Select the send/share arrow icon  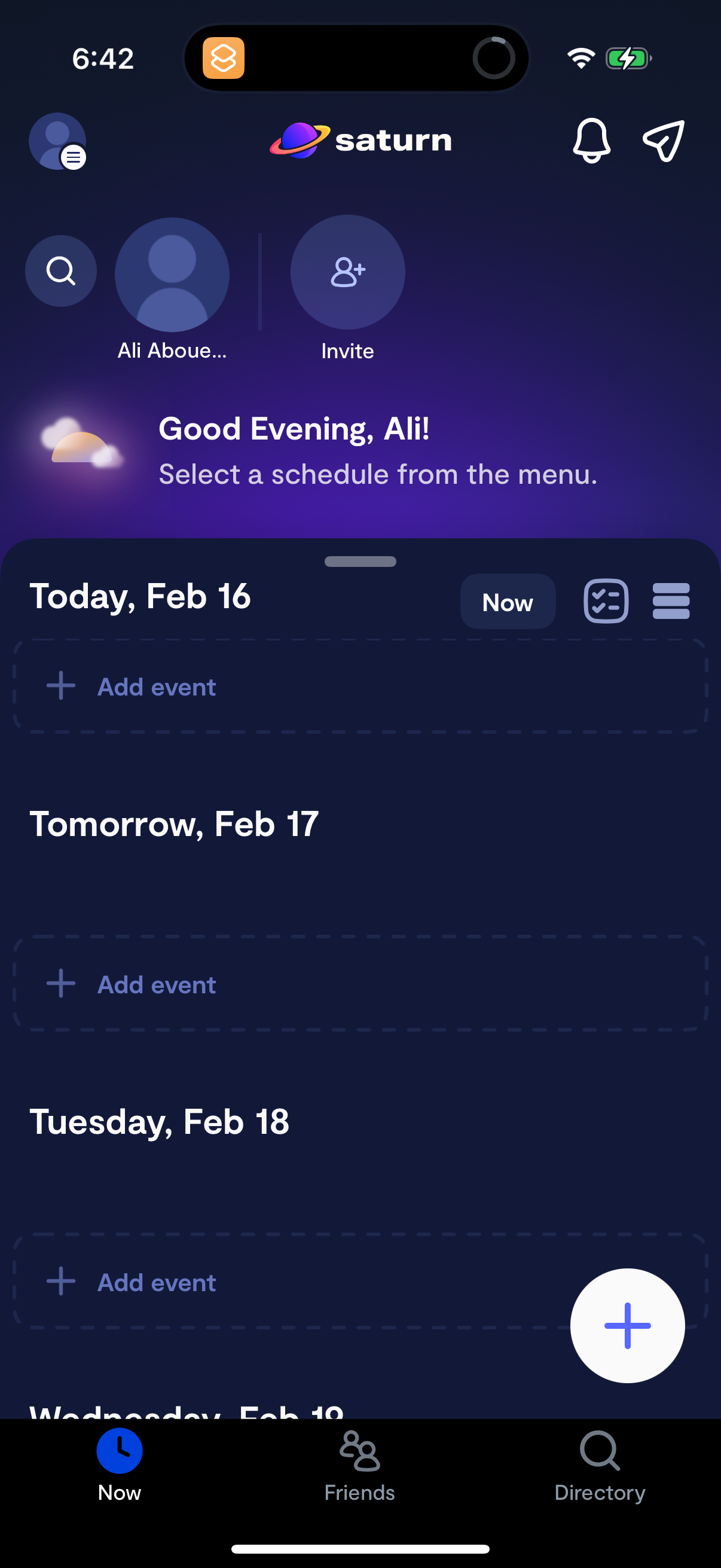point(662,140)
